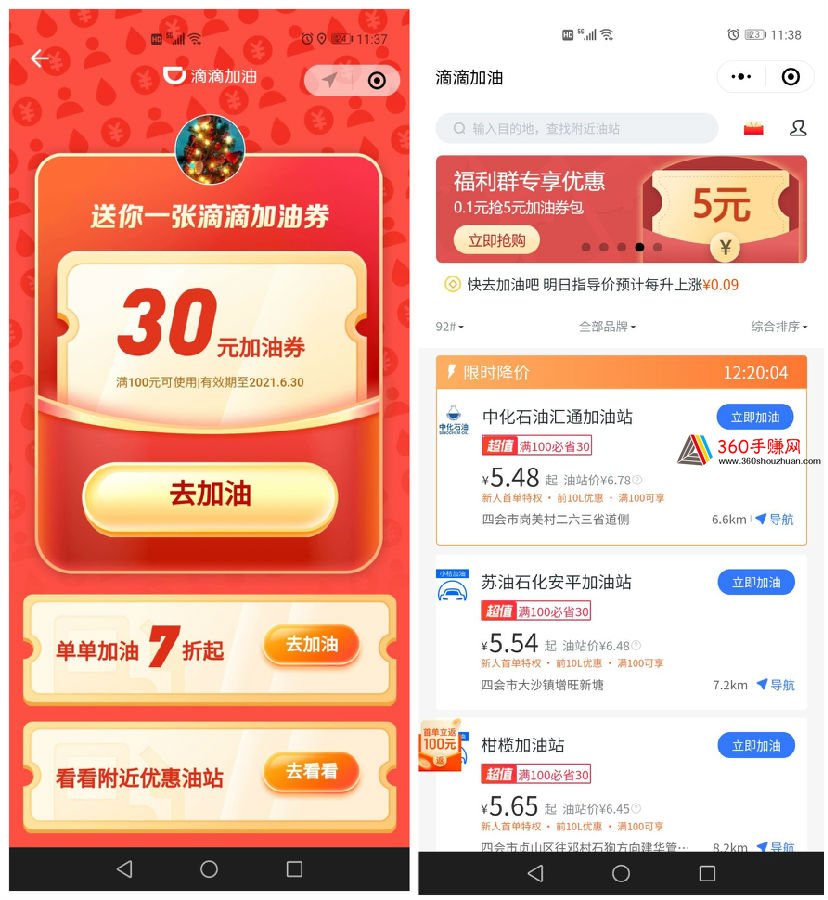
Task: Tap 去加油 on the 单单加油7折起 banner
Action: (x=311, y=645)
